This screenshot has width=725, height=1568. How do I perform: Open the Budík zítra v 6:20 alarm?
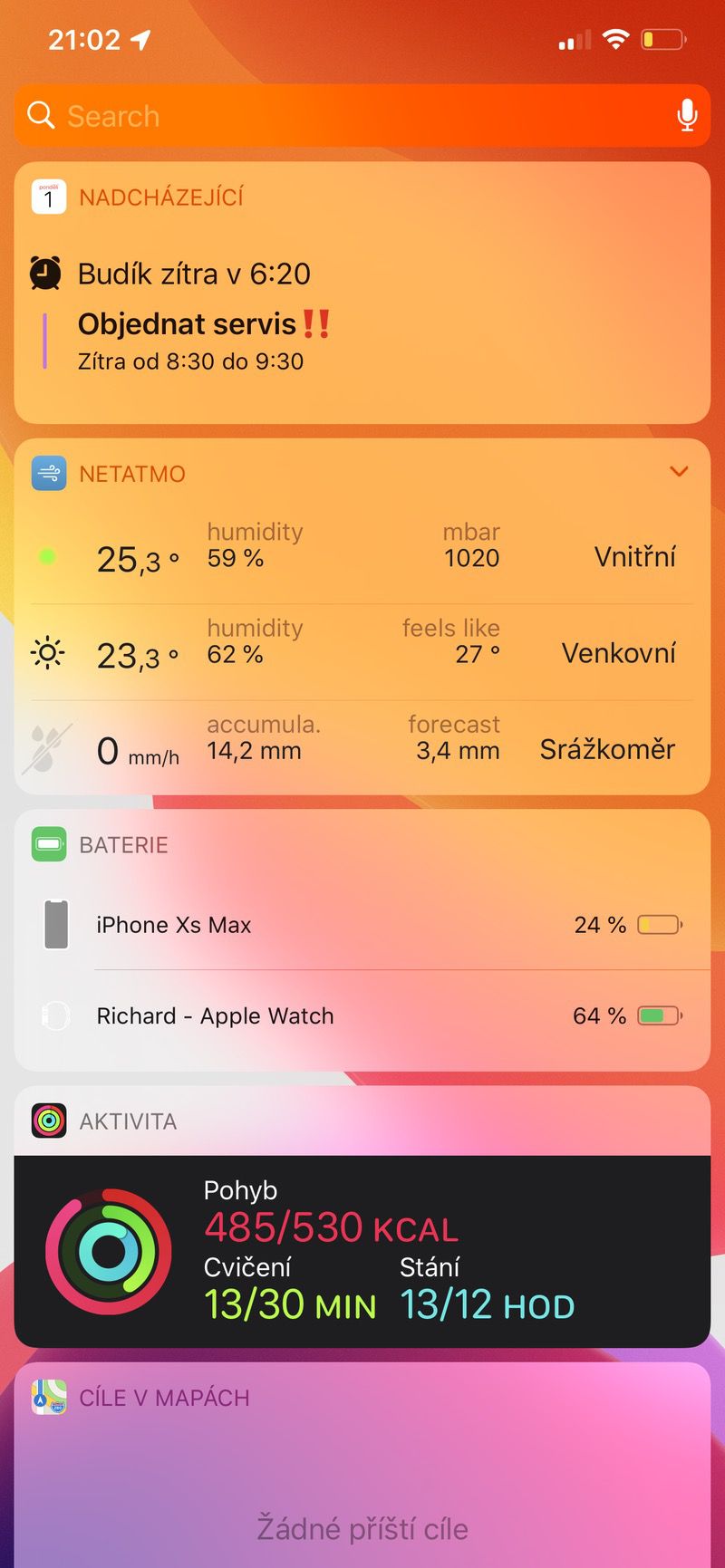tap(194, 274)
